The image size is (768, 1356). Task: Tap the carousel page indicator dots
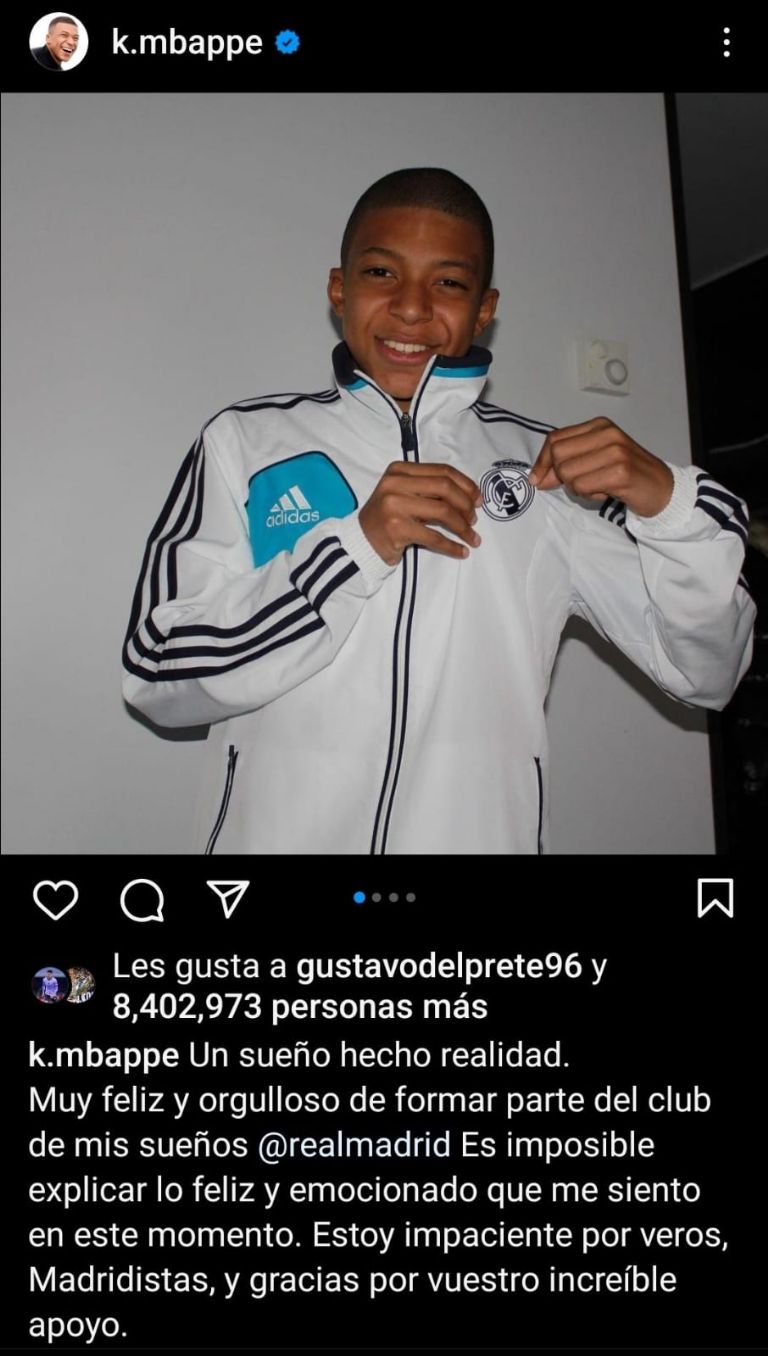pyautogui.click(x=384, y=898)
